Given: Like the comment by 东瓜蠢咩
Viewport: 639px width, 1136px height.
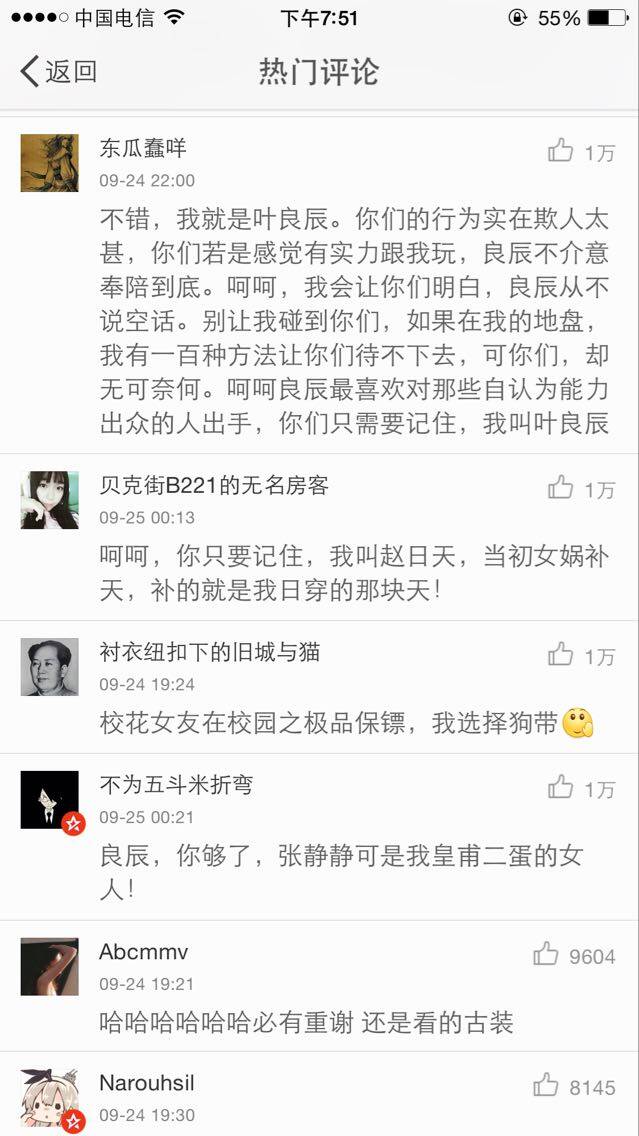Looking at the screenshot, I should pos(561,151).
